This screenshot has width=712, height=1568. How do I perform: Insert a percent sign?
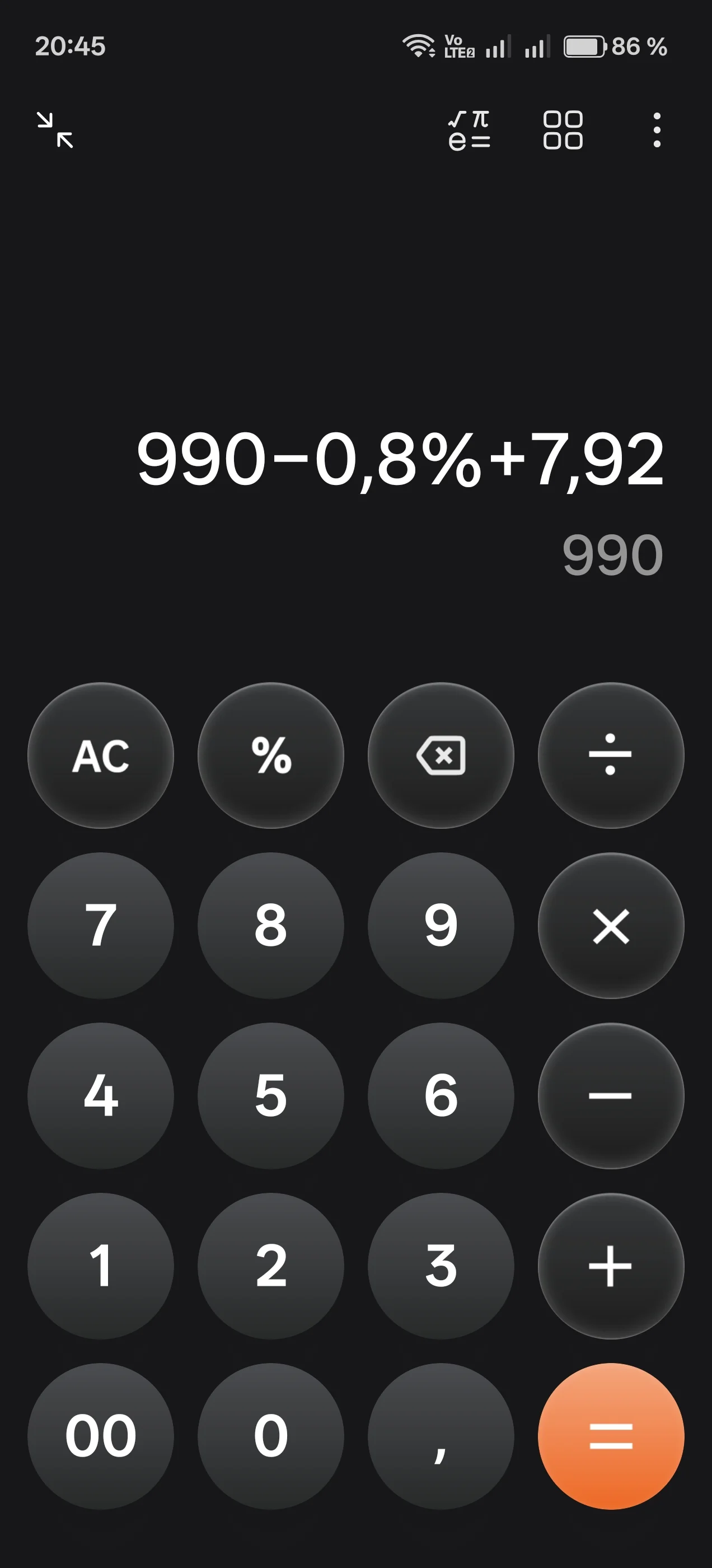point(271,755)
